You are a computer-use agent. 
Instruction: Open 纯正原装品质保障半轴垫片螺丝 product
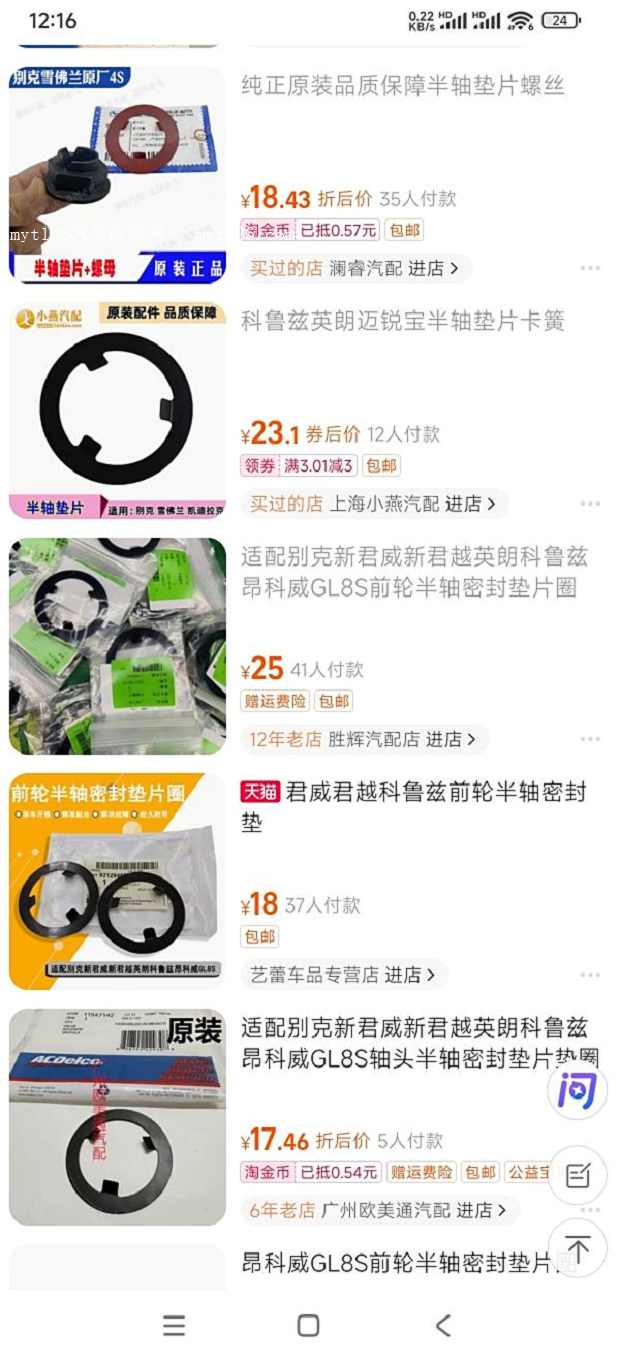(x=402, y=86)
